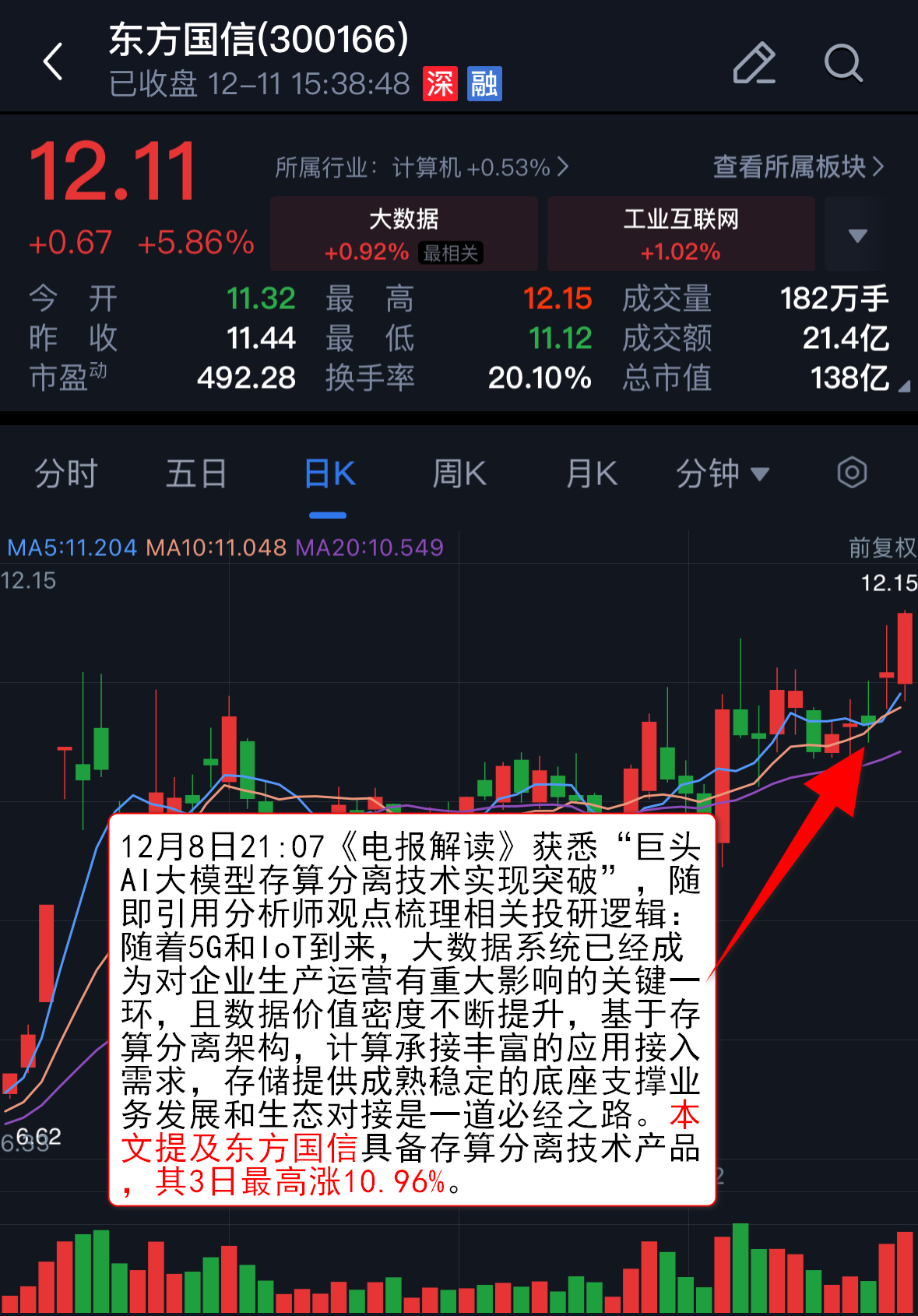This screenshot has height=1316, width=918.
Task: Open the pencil edit icon
Action: pyautogui.click(x=754, y=62)
